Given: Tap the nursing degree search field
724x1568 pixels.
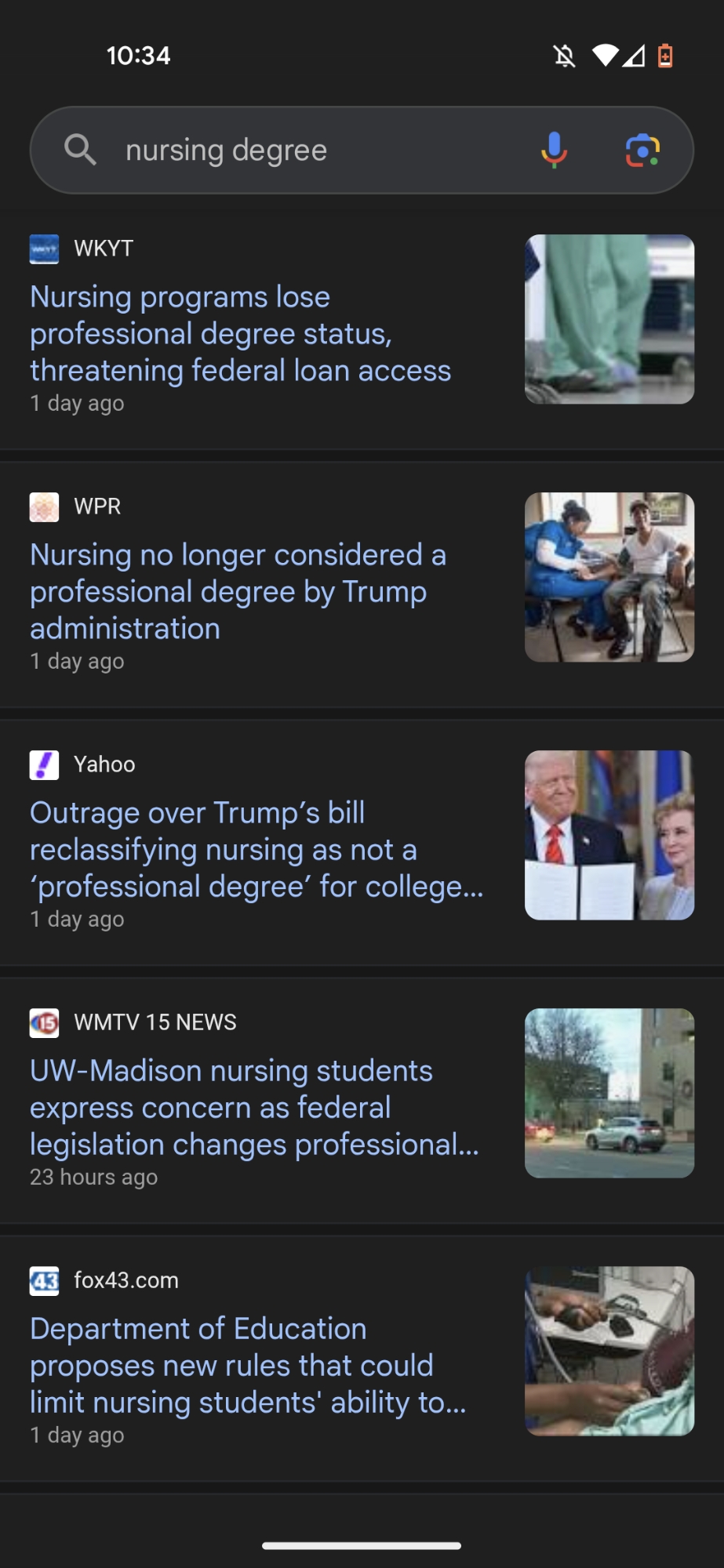Looking at the screenshot, I should point(314,150).
